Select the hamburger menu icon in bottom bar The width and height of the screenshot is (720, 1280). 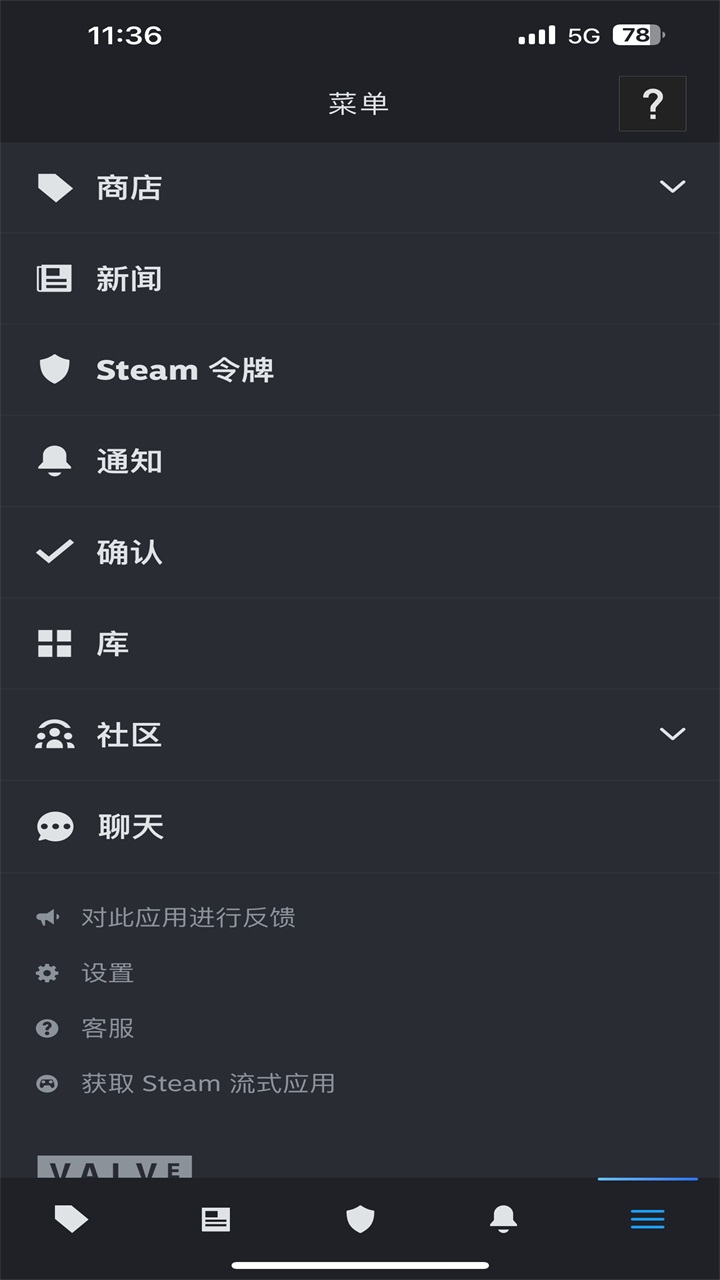[x=648, y=1218]
